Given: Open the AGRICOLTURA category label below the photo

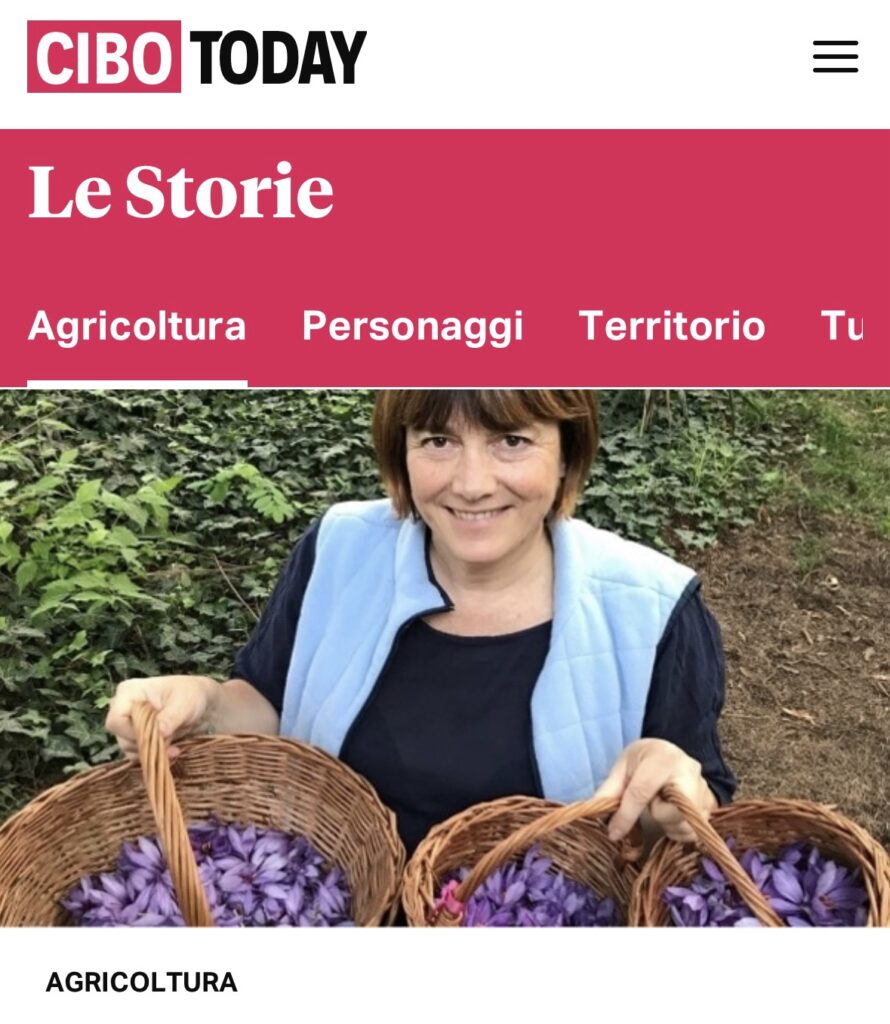Looking at the screenshot, I should coord(141,982).
